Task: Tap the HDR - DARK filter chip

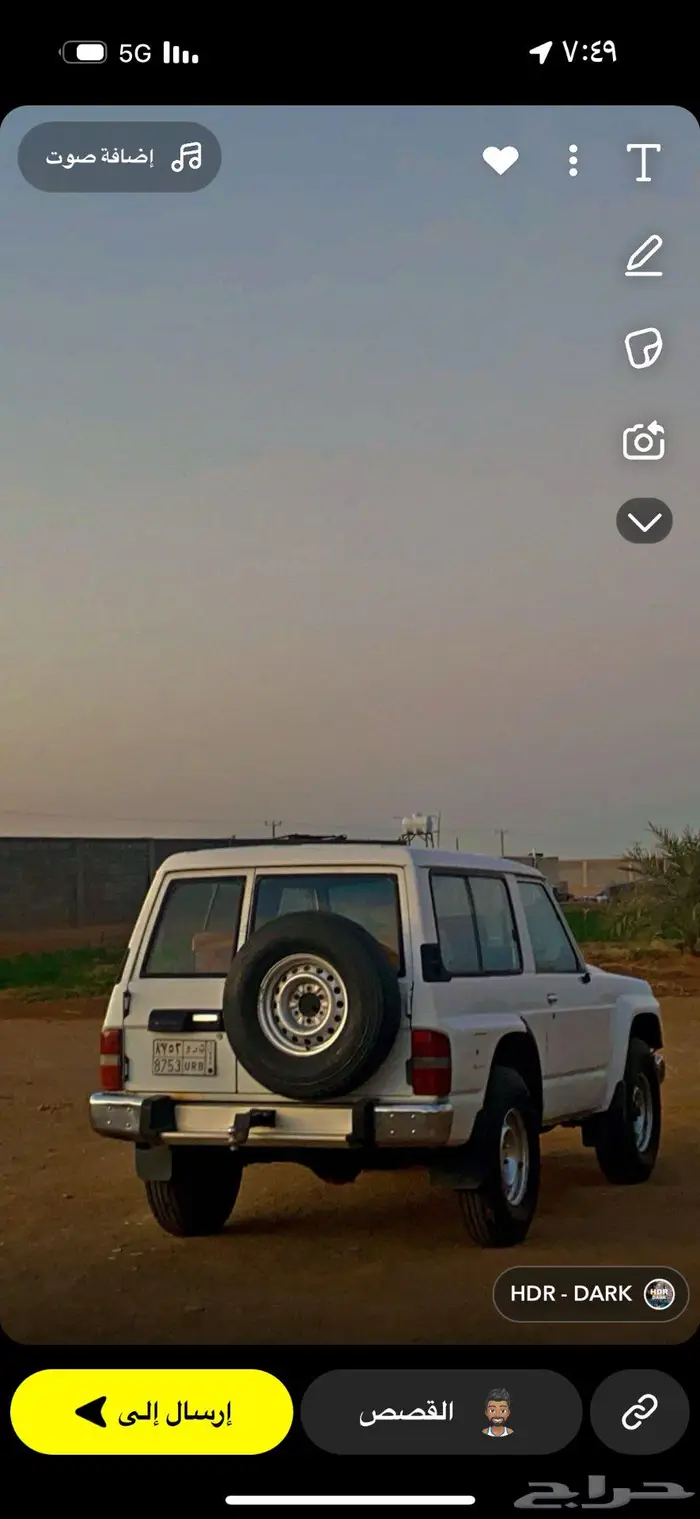Action: 590,1294
